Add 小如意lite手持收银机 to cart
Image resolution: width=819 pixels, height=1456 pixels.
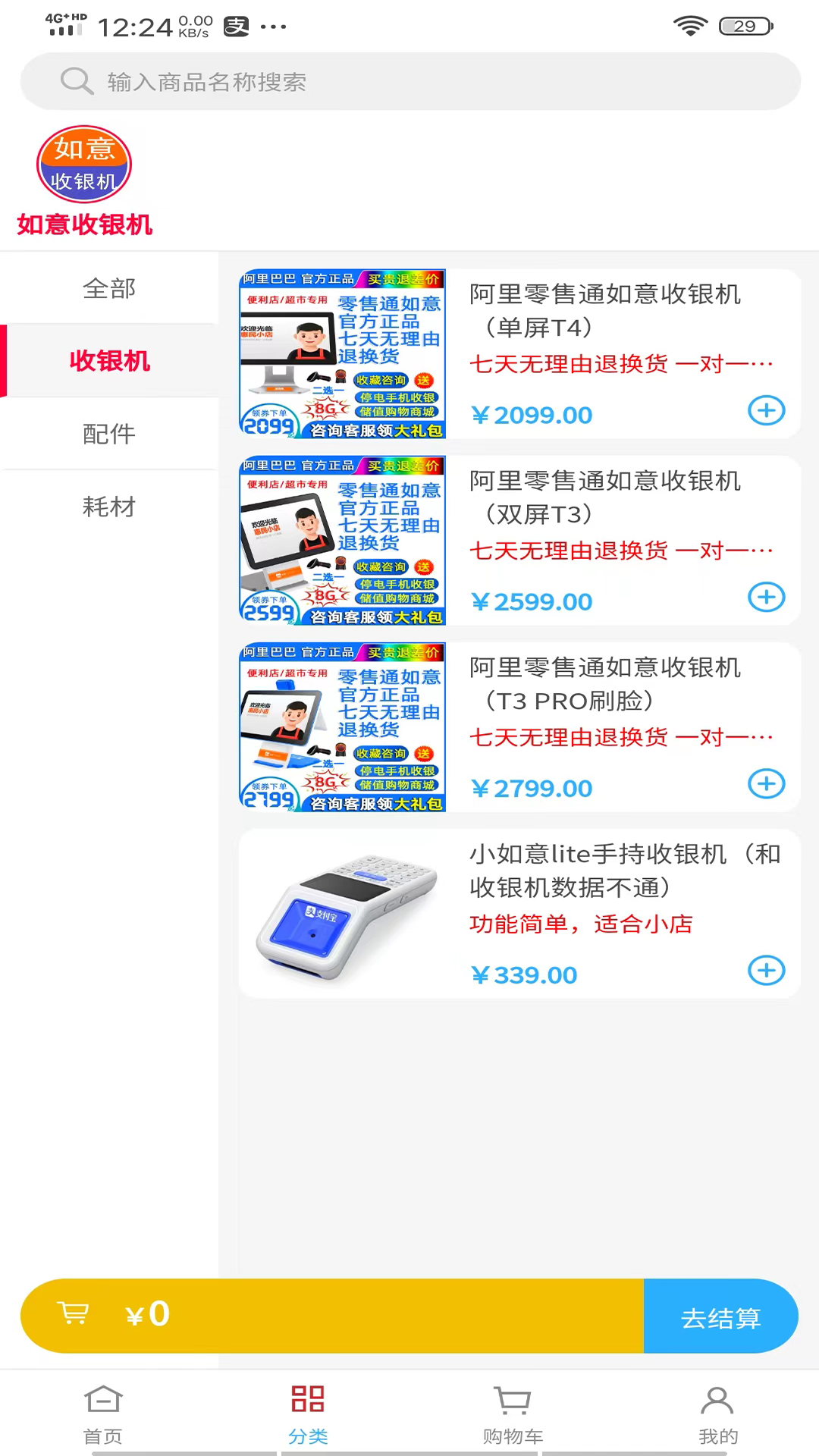766,971
